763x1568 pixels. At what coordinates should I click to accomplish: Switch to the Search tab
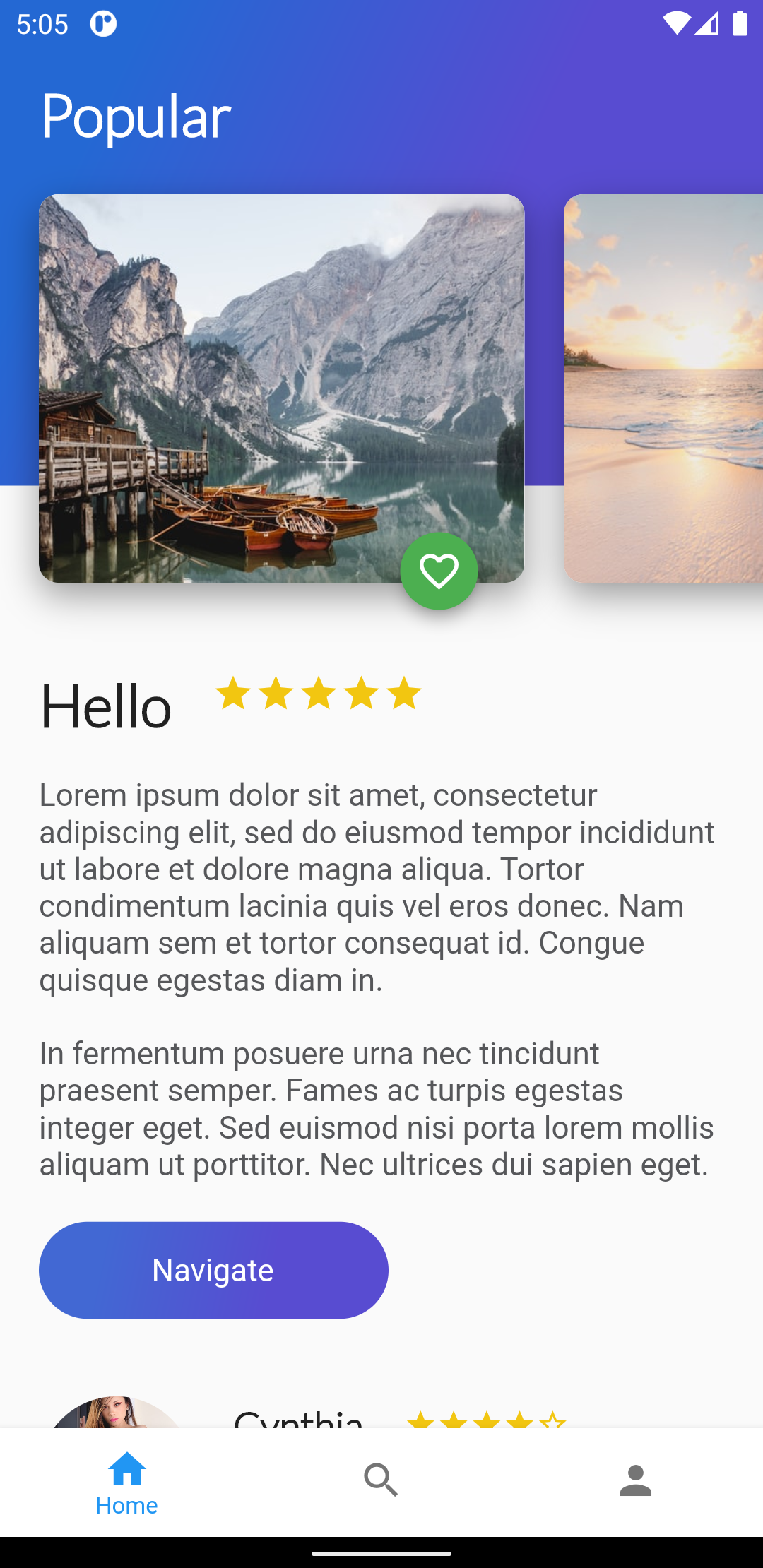tap(381, 1480)
